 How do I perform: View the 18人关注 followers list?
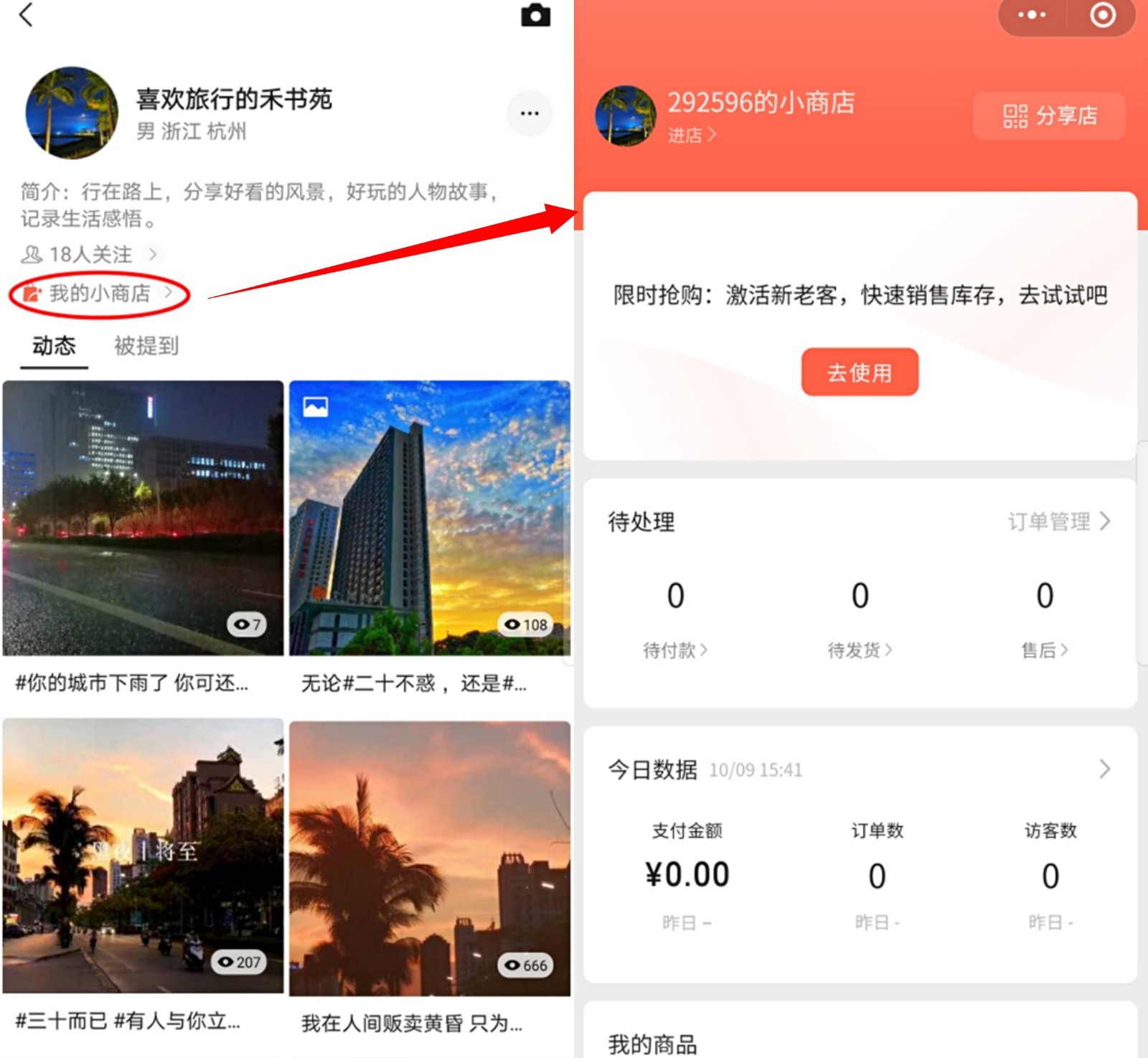coord(90,254)
